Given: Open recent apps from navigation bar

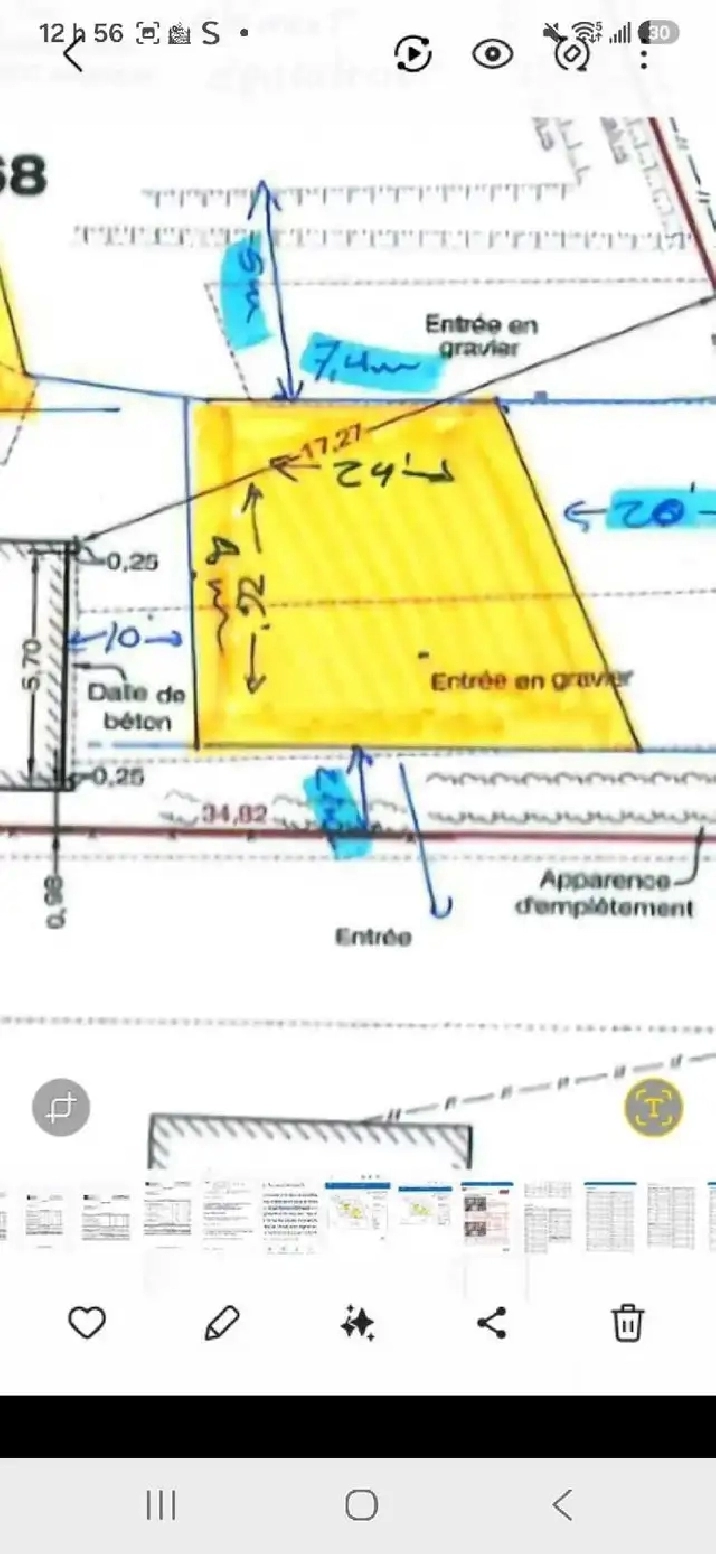Looking at the screenshot, I should pos(161,1504).
